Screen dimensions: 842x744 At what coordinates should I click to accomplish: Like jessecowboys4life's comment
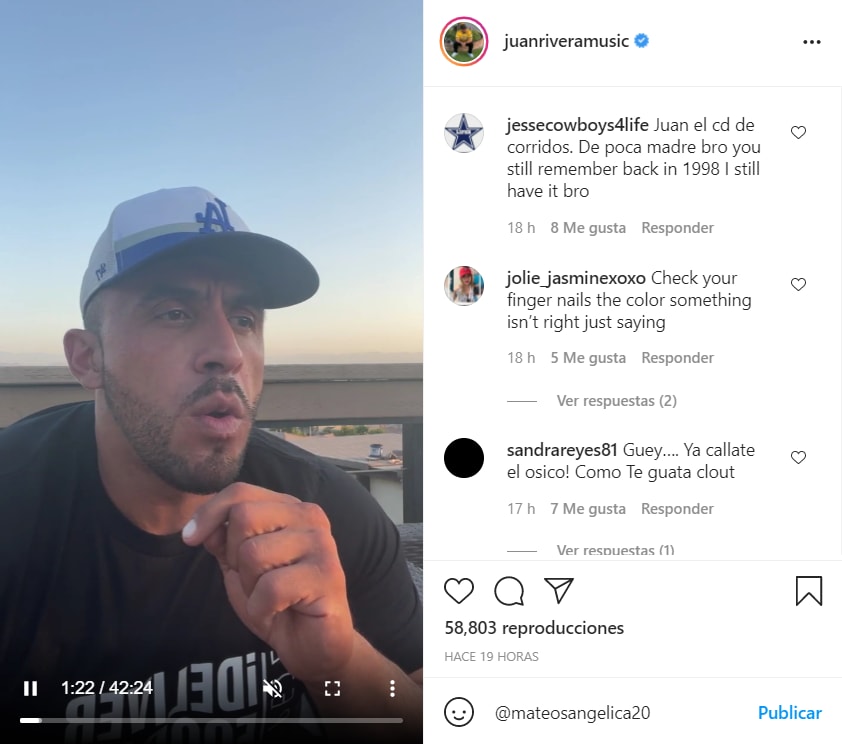[798, 133]
